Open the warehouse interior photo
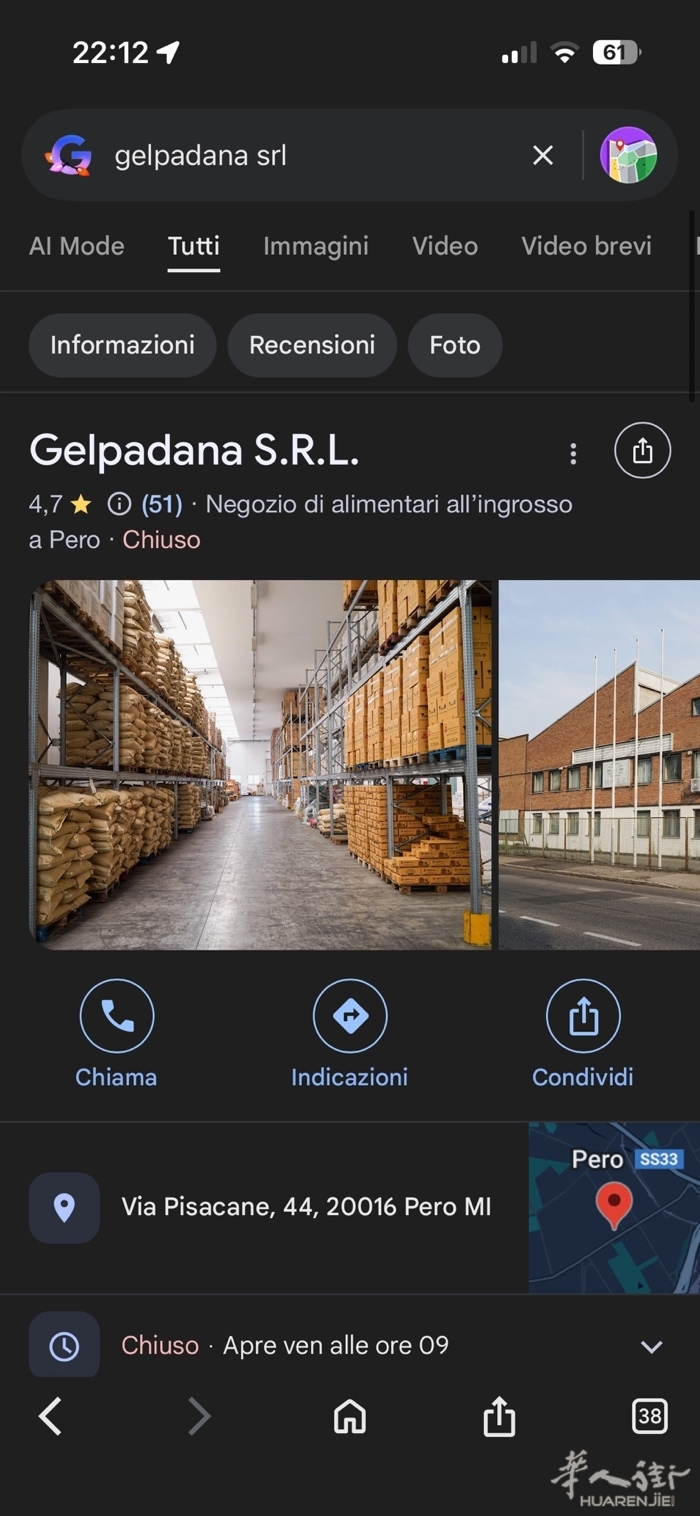 coord(260,765)
